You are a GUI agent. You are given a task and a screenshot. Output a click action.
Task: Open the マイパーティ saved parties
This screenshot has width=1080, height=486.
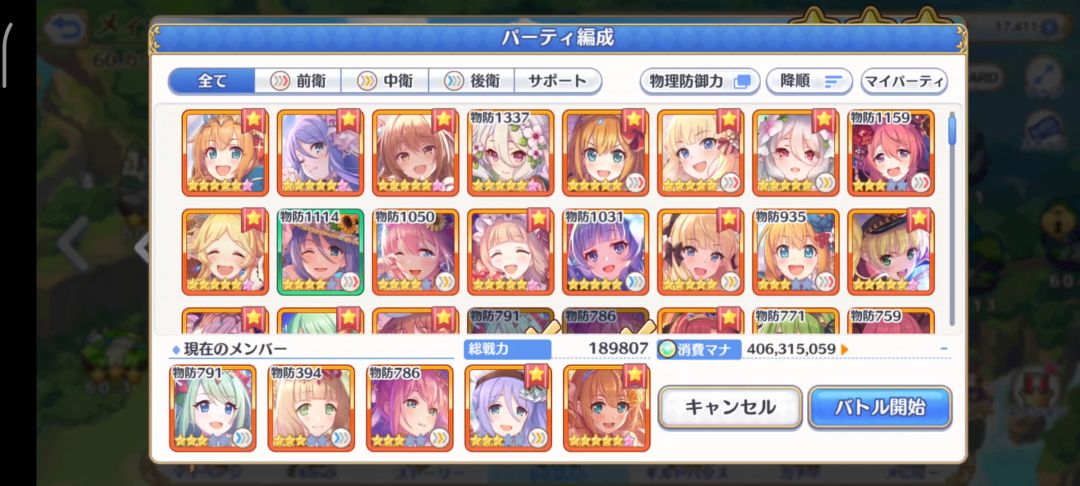point(903,81)
